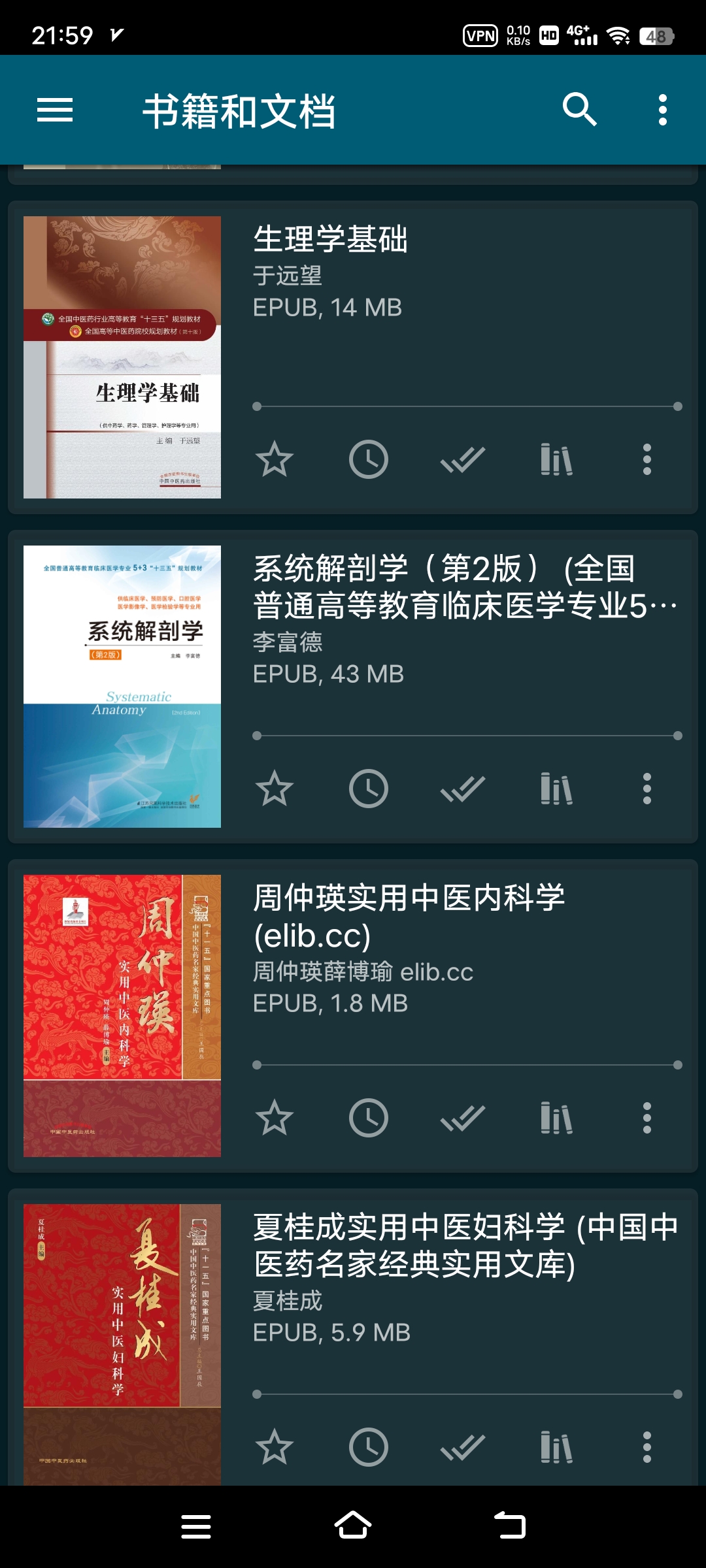
Task: Open the 系统解剖学 book cover
Action: pyautogui.click(x=122, y=687)
